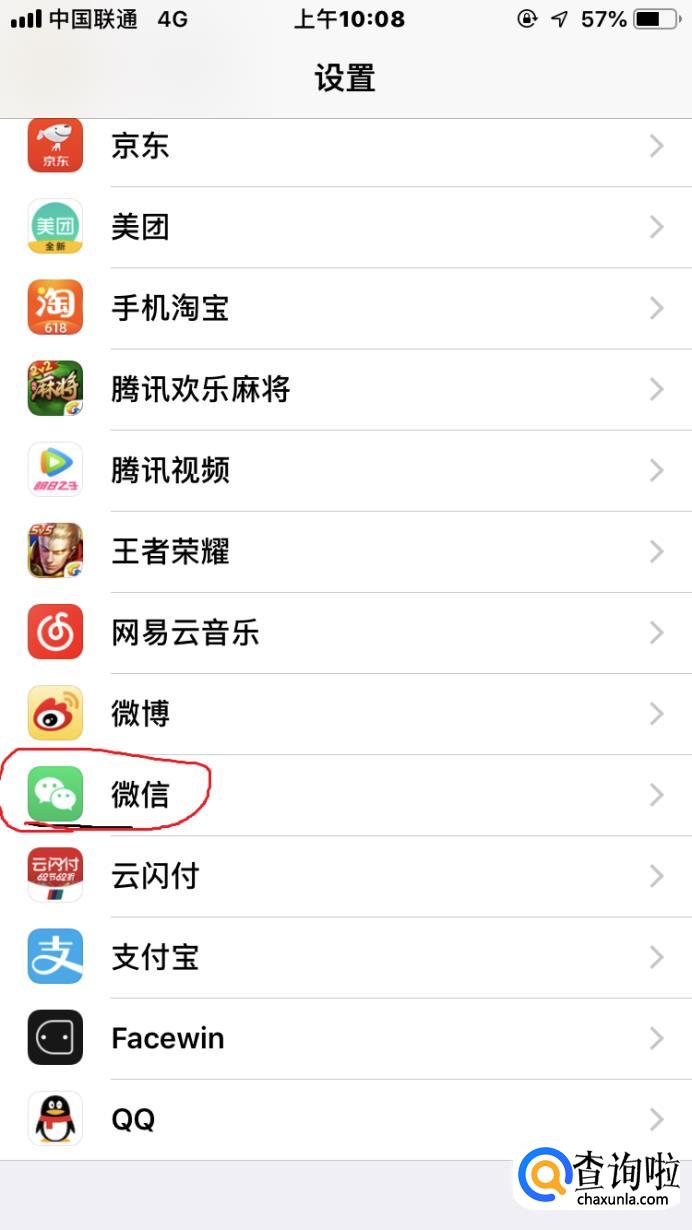
Task: Open 京东 app settings
Action: pos(346,147)
